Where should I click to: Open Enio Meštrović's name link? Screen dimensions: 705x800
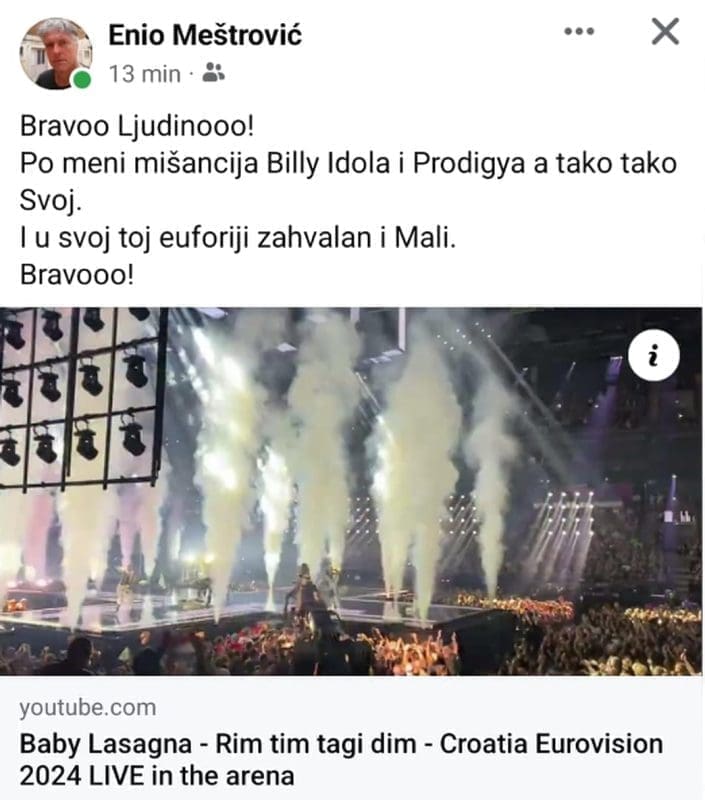[x=205, y=35]
